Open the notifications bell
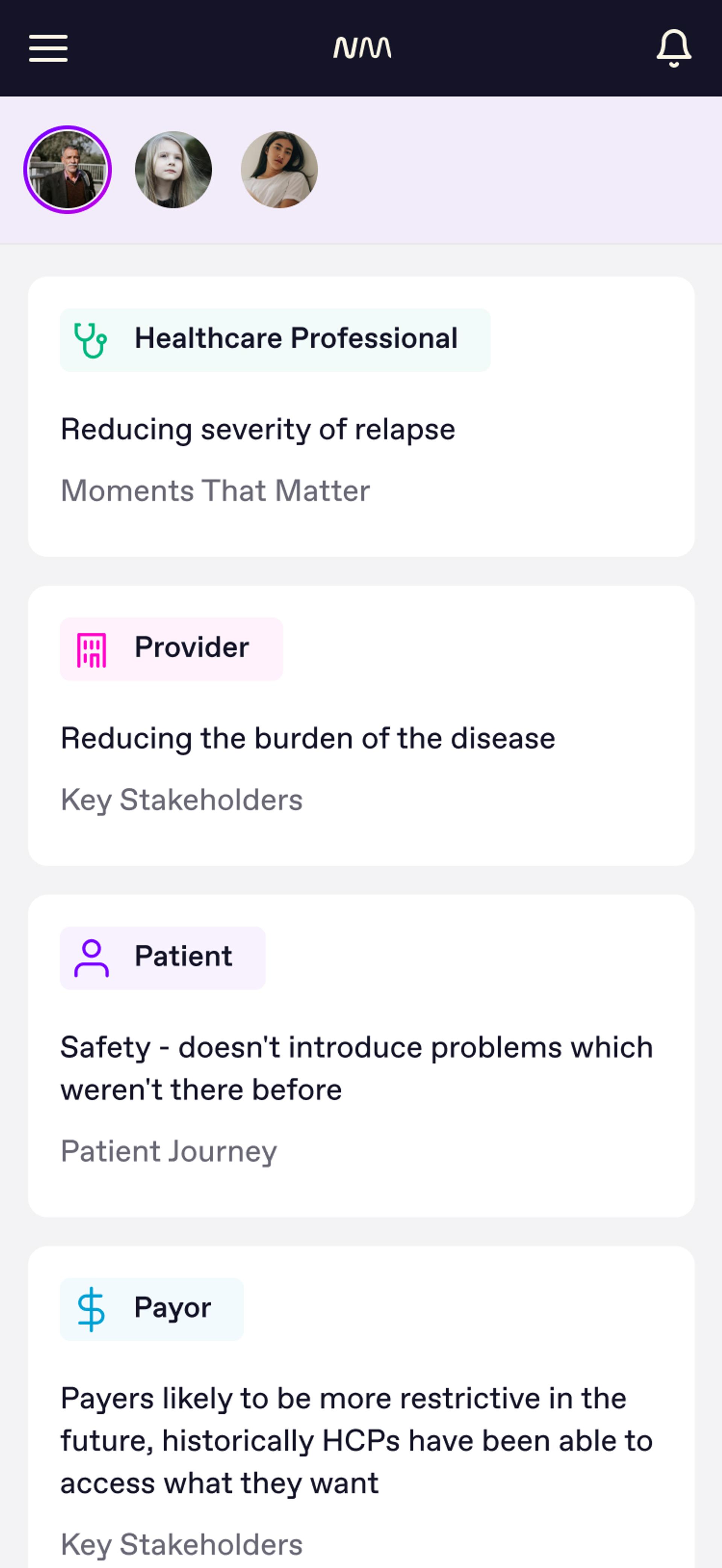This screenshot has height=1568, width=722. click(673, 48)
